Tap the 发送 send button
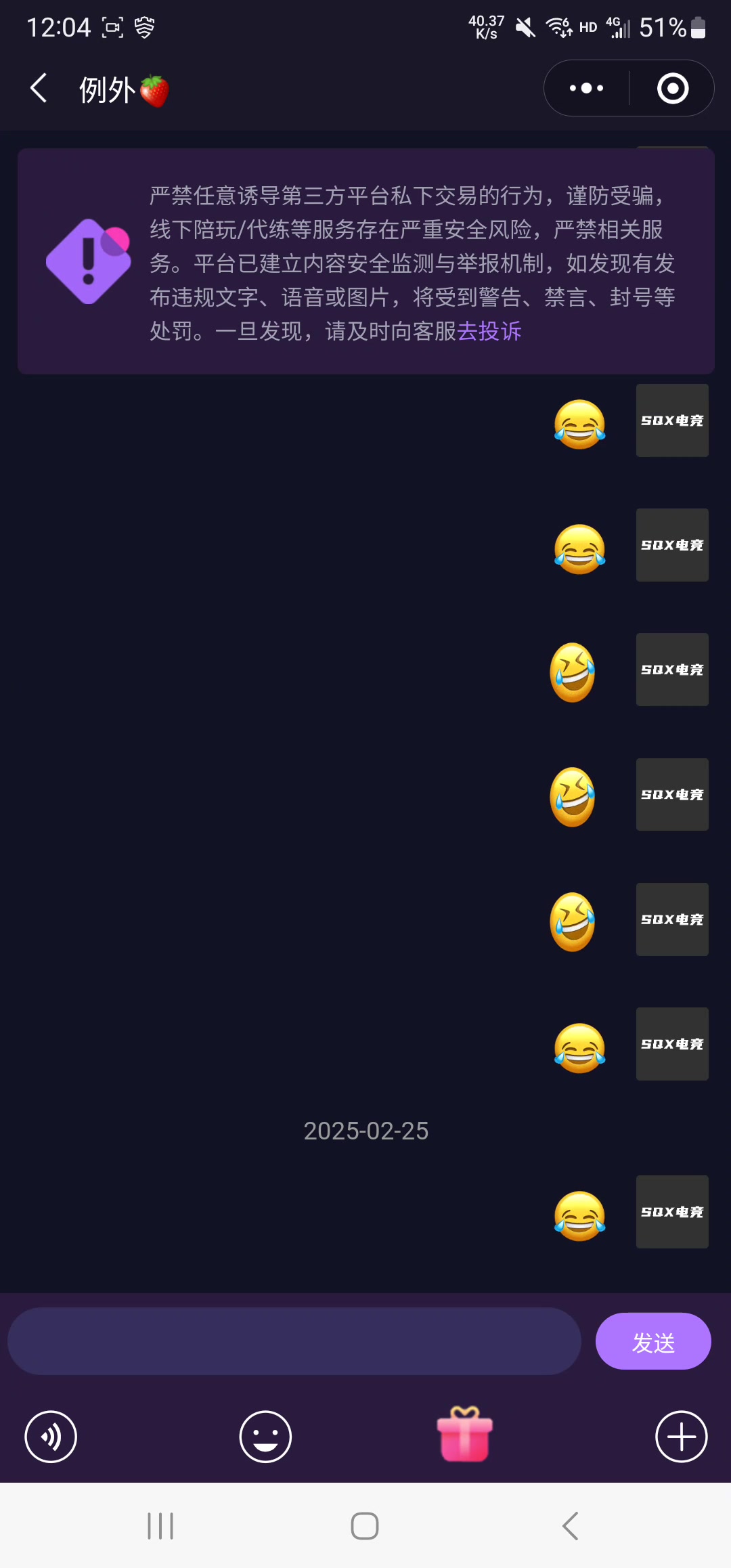 [x=652, y=1341]
